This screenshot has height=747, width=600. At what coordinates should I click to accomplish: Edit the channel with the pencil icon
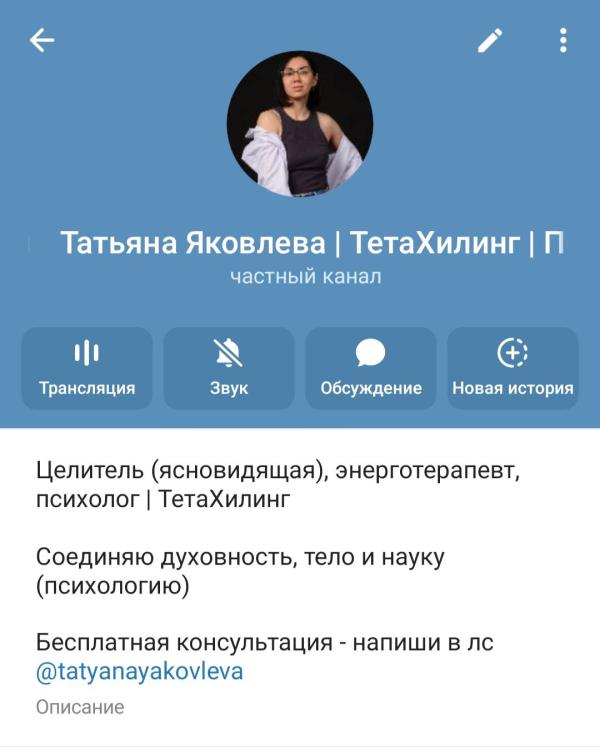pos(490,40)
